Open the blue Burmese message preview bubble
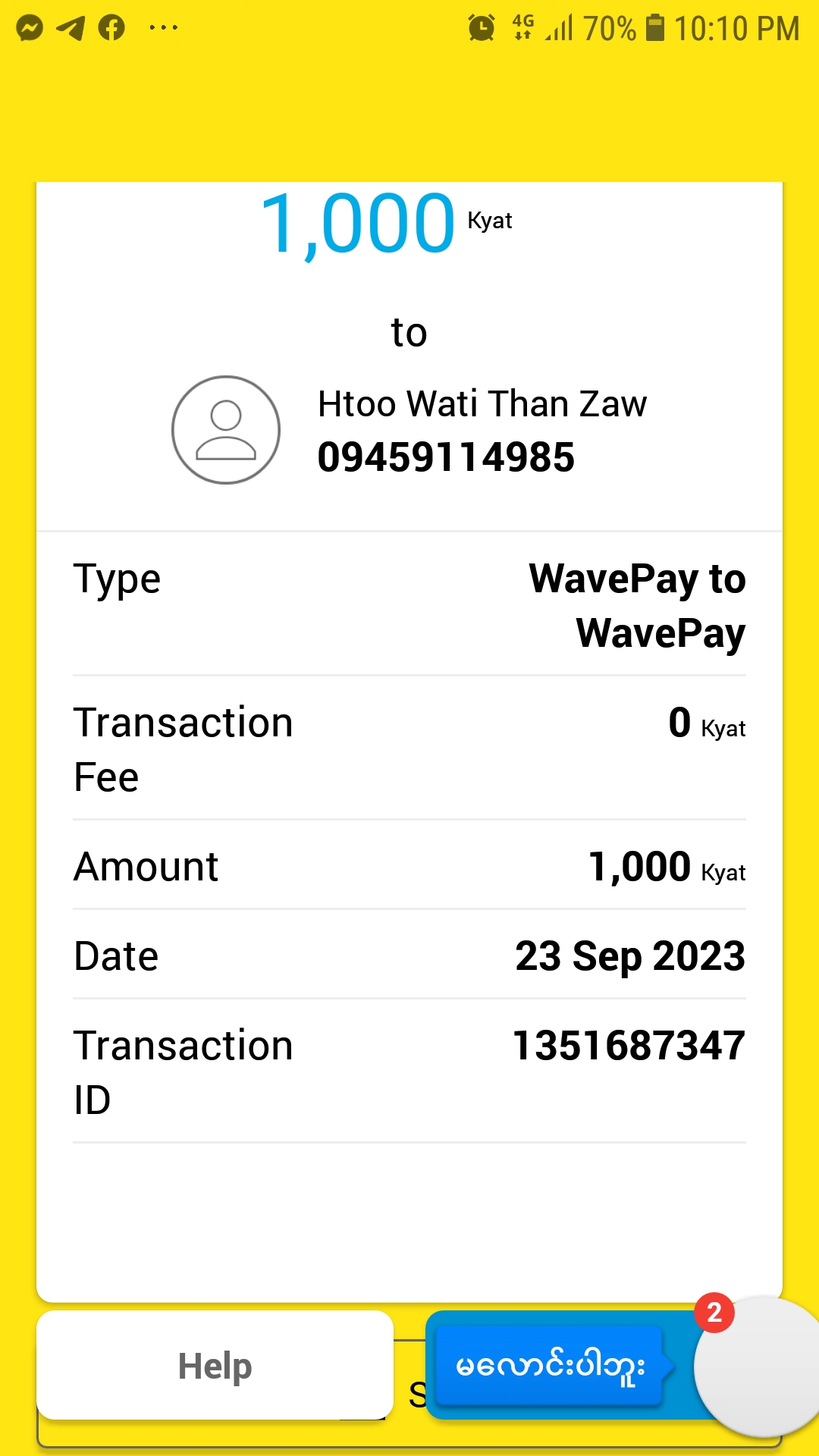Screen dimensions: 819x1456 (551, 1366)
